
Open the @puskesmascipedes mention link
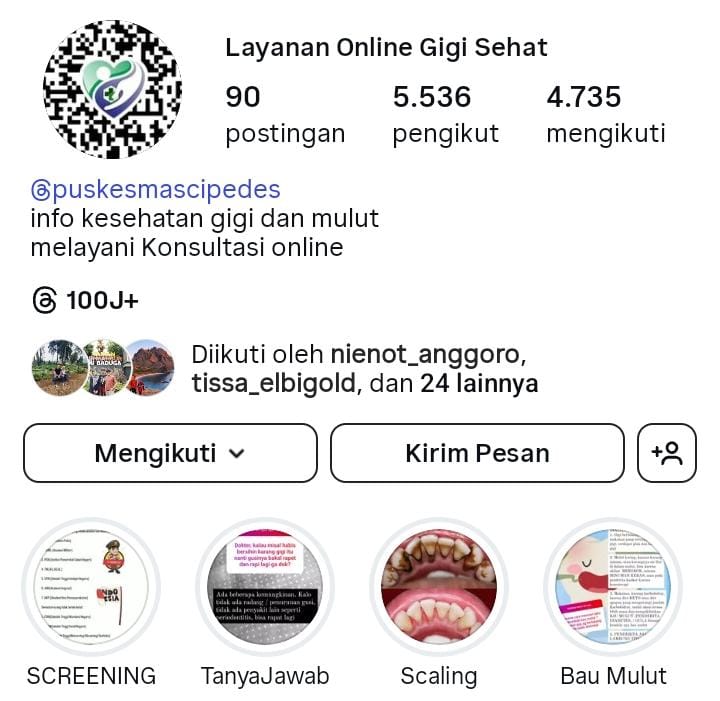click(x=155, y=190)
